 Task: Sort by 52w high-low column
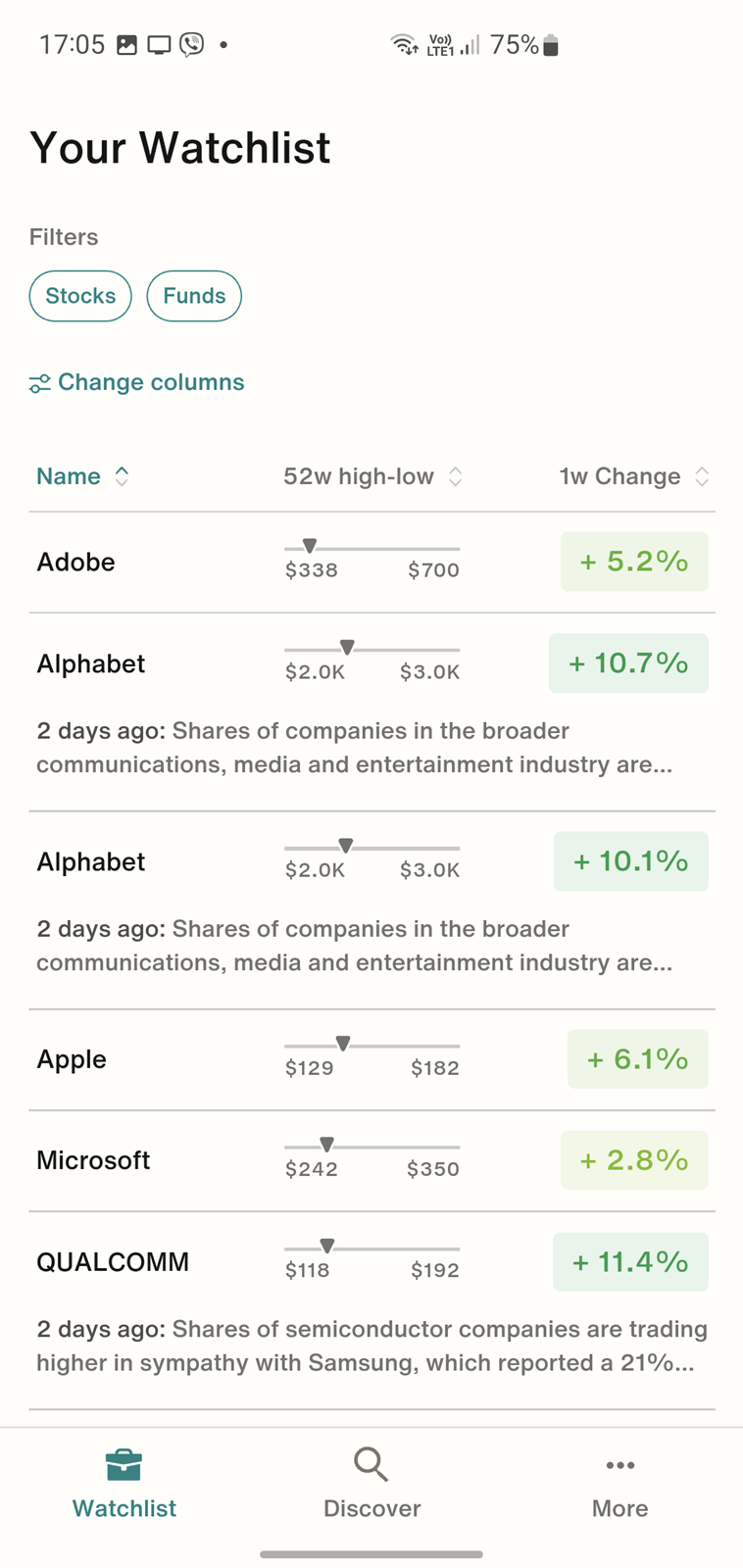pos(372,476)
